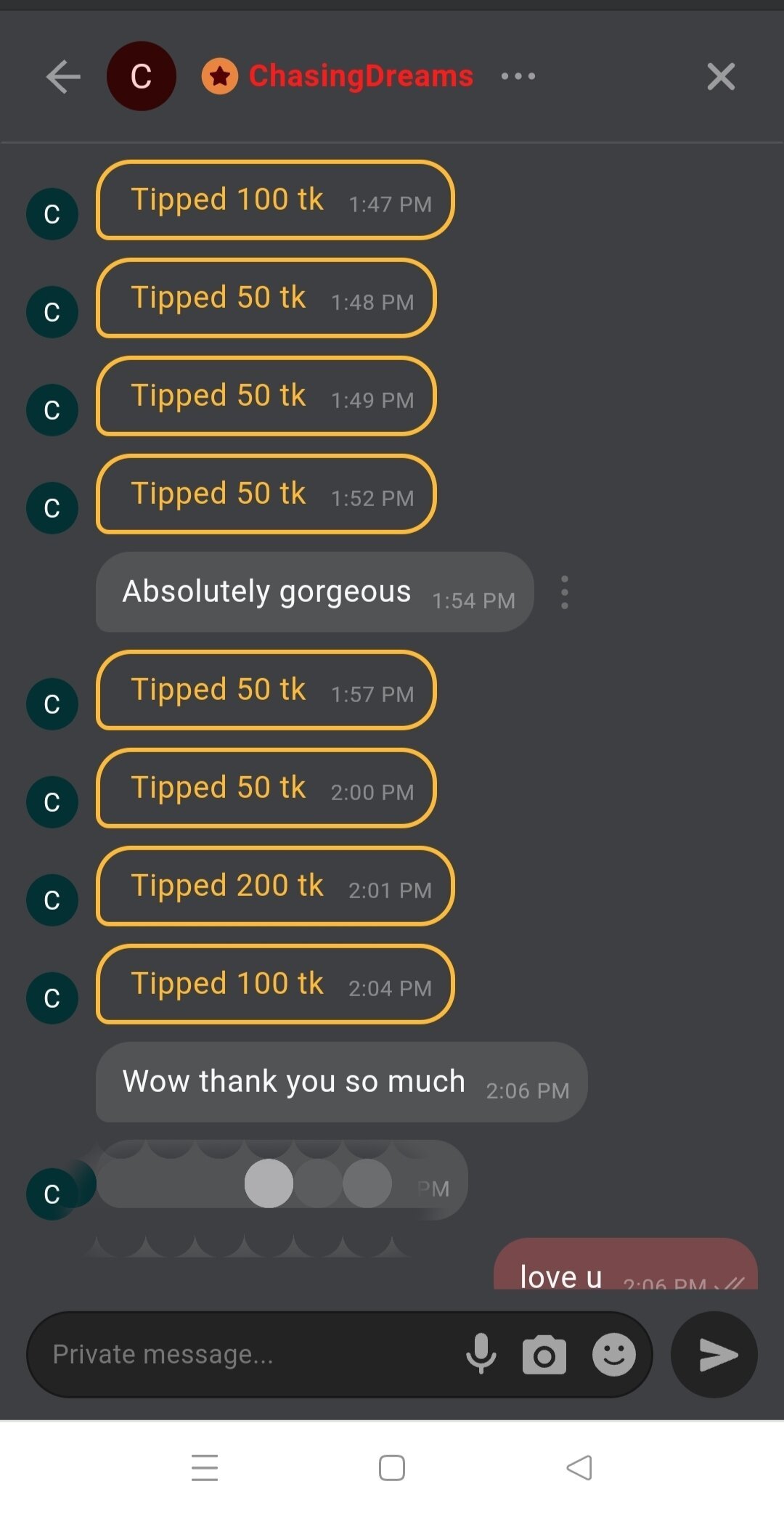Image resolution: width=784 pixels, height=1516 pixels.
Task: Open recent apps from the navigation bar
Action: (x=205, y=1467)
